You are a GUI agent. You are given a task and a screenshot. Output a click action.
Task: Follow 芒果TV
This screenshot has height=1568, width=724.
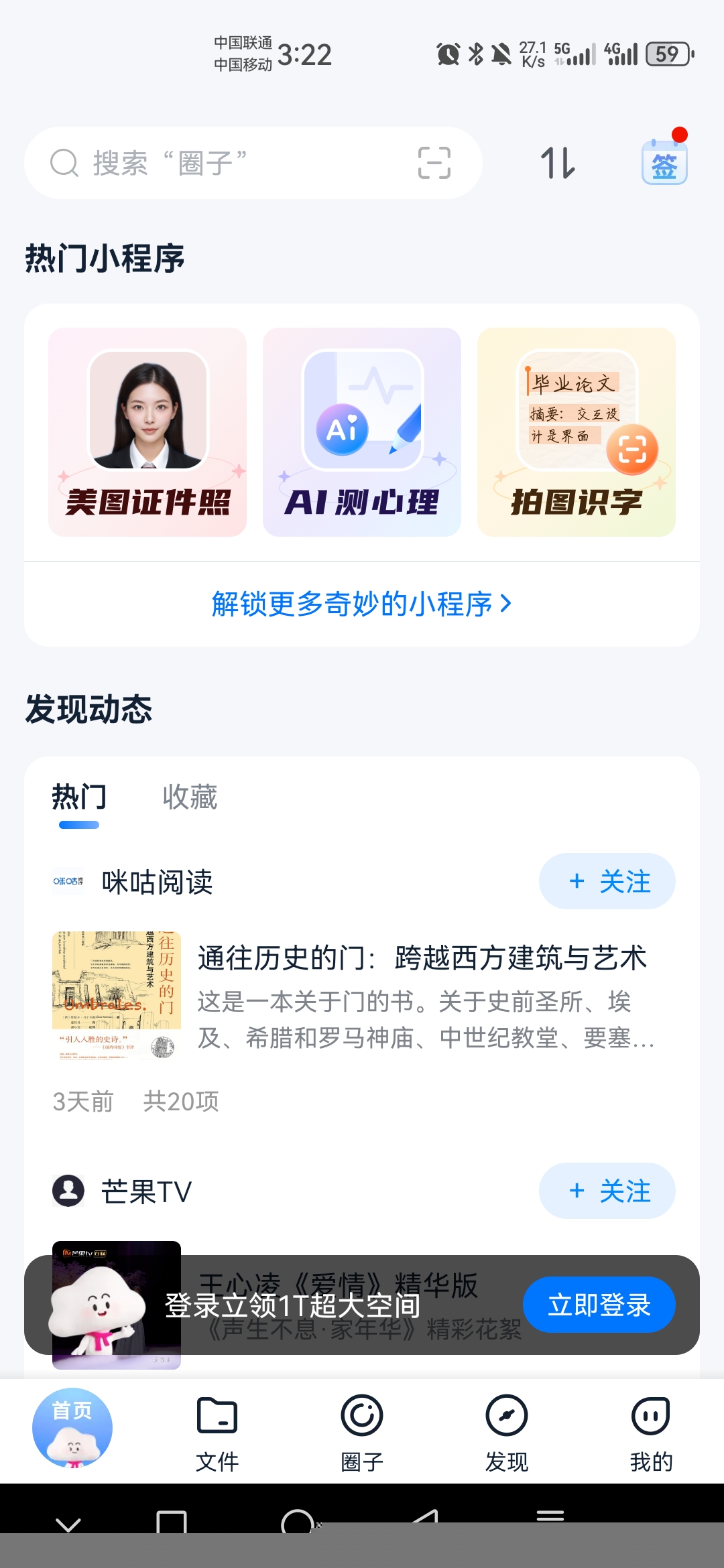pos(607,1191)
